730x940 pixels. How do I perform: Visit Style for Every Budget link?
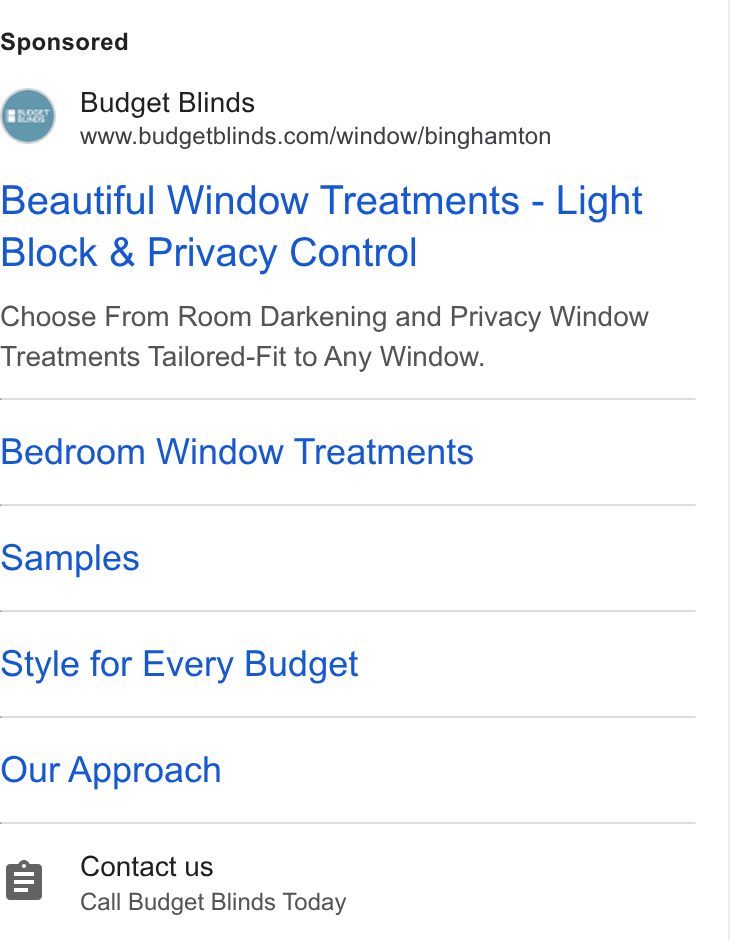pos(179,664)
